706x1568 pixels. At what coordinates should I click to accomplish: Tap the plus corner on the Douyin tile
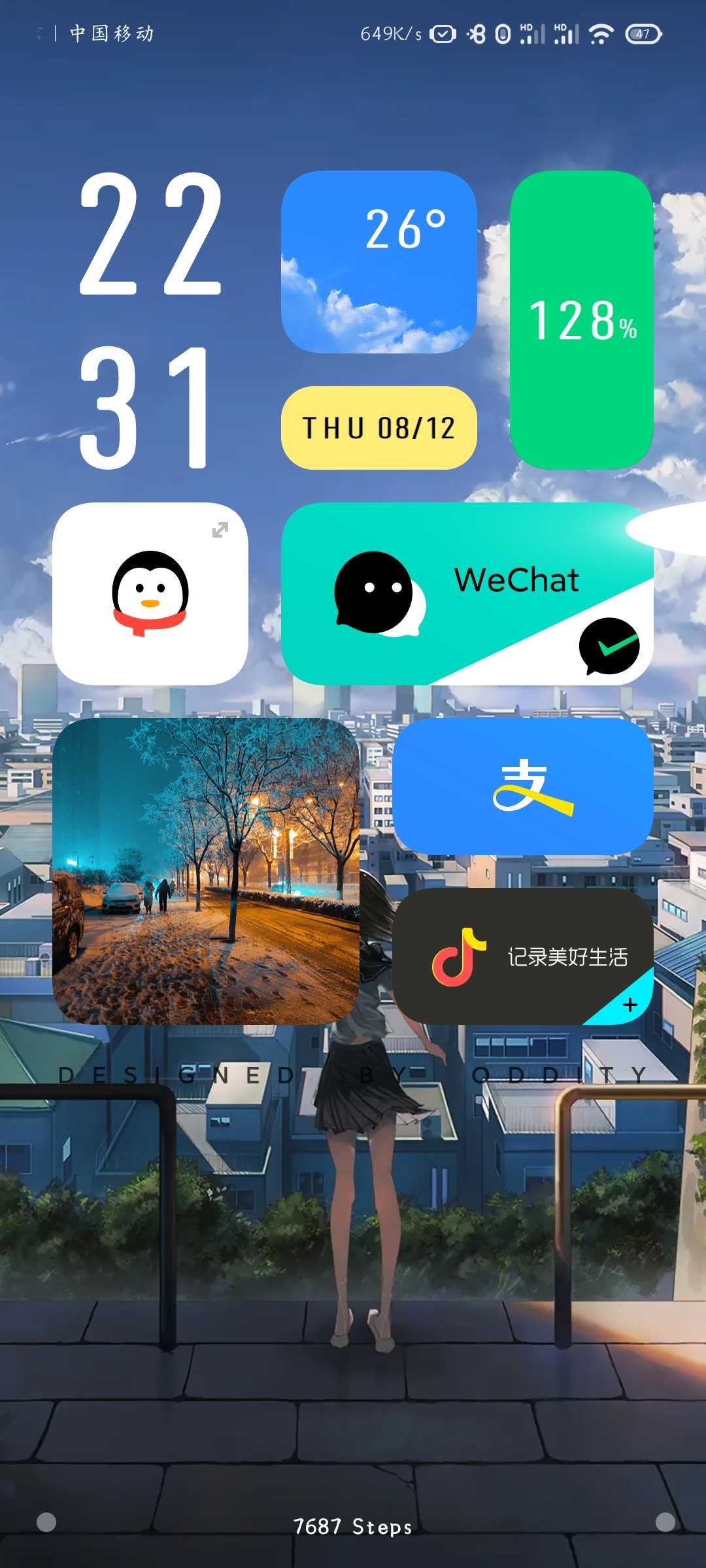click(x=629, y=1004)
